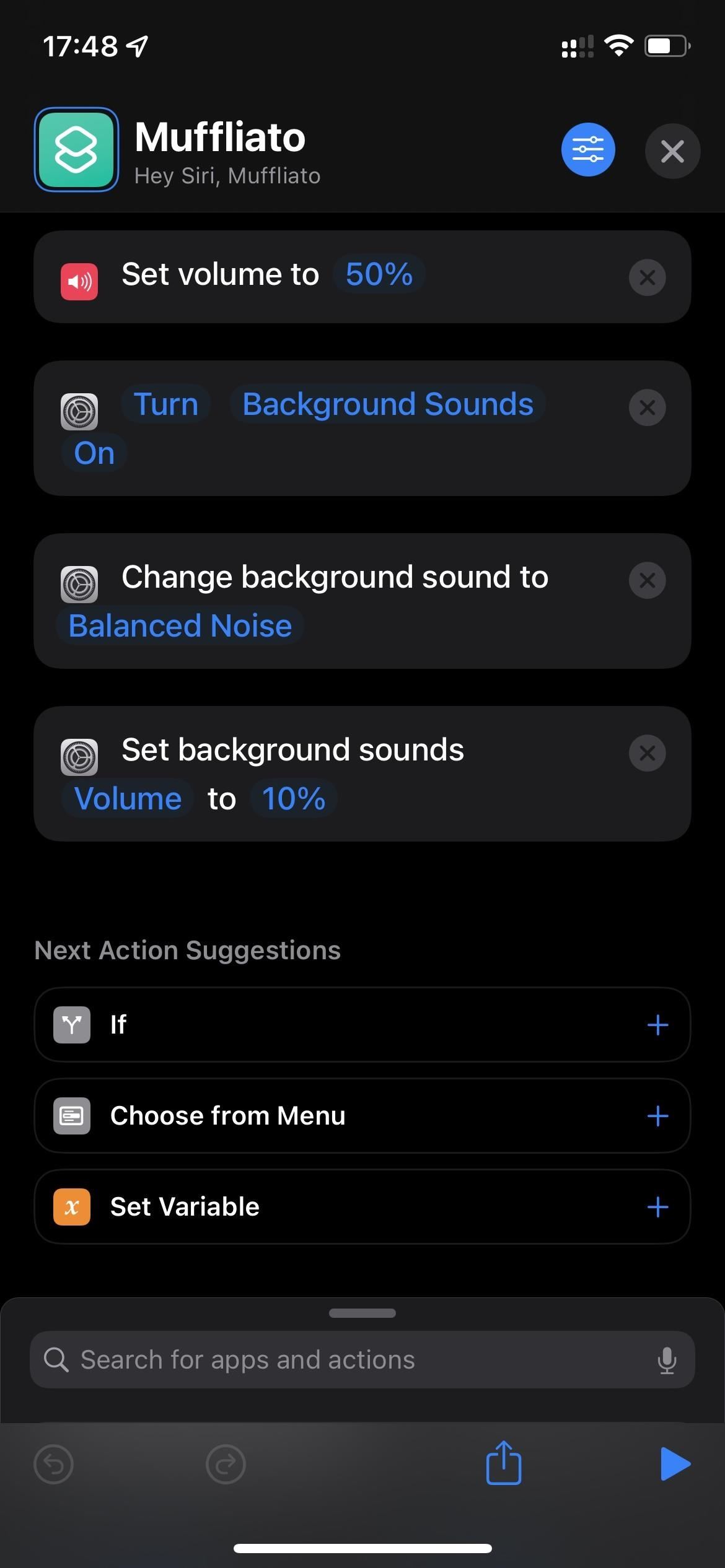Delete the Turn Background Sounds action

(x=647, y=407)
